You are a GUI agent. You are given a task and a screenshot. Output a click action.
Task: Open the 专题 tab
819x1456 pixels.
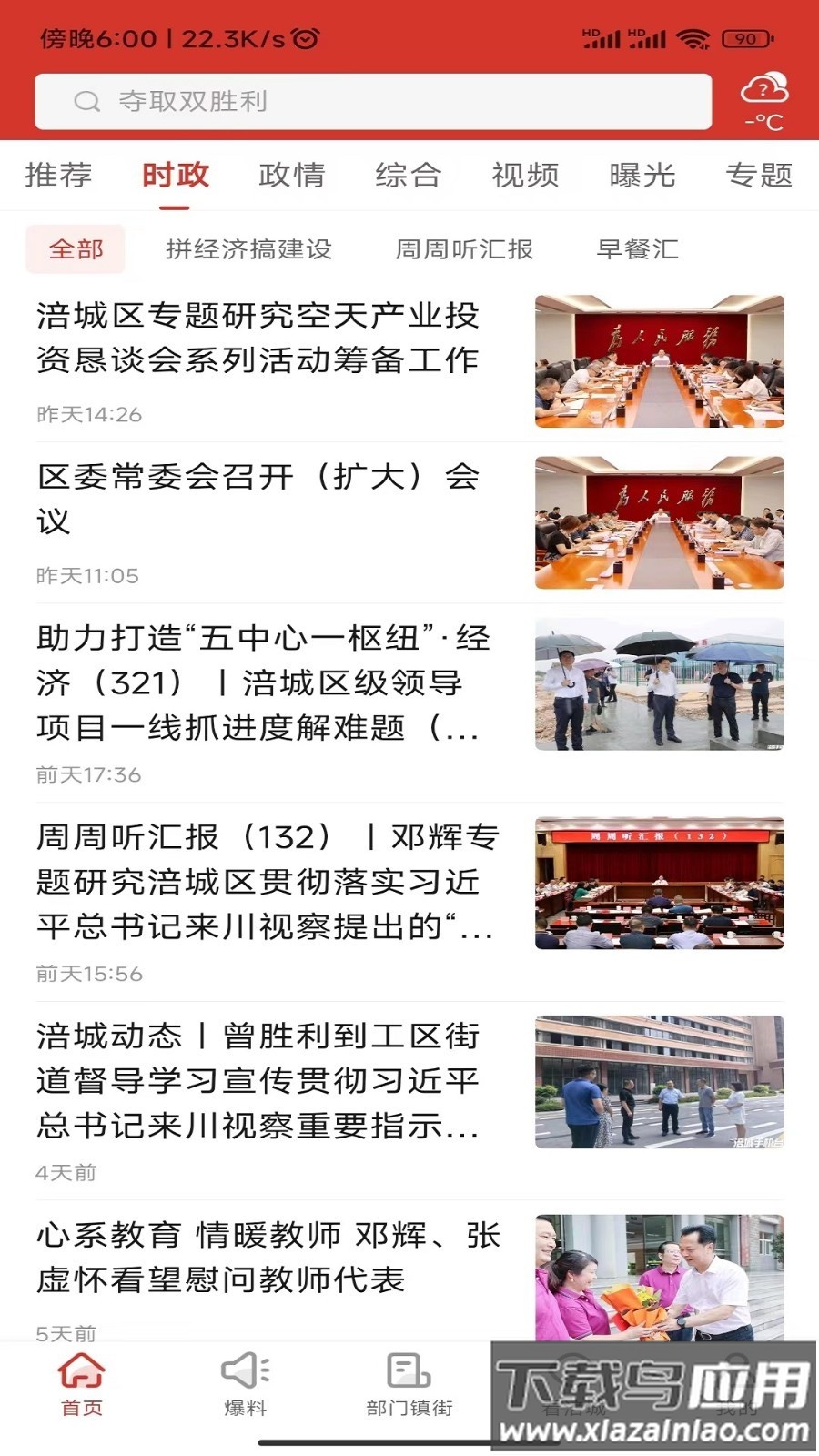point(756,175)
